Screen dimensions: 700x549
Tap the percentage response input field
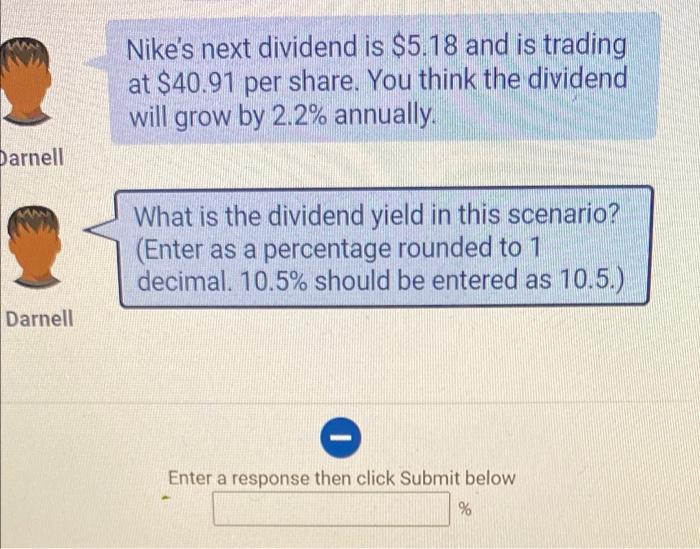click(332, 509)
